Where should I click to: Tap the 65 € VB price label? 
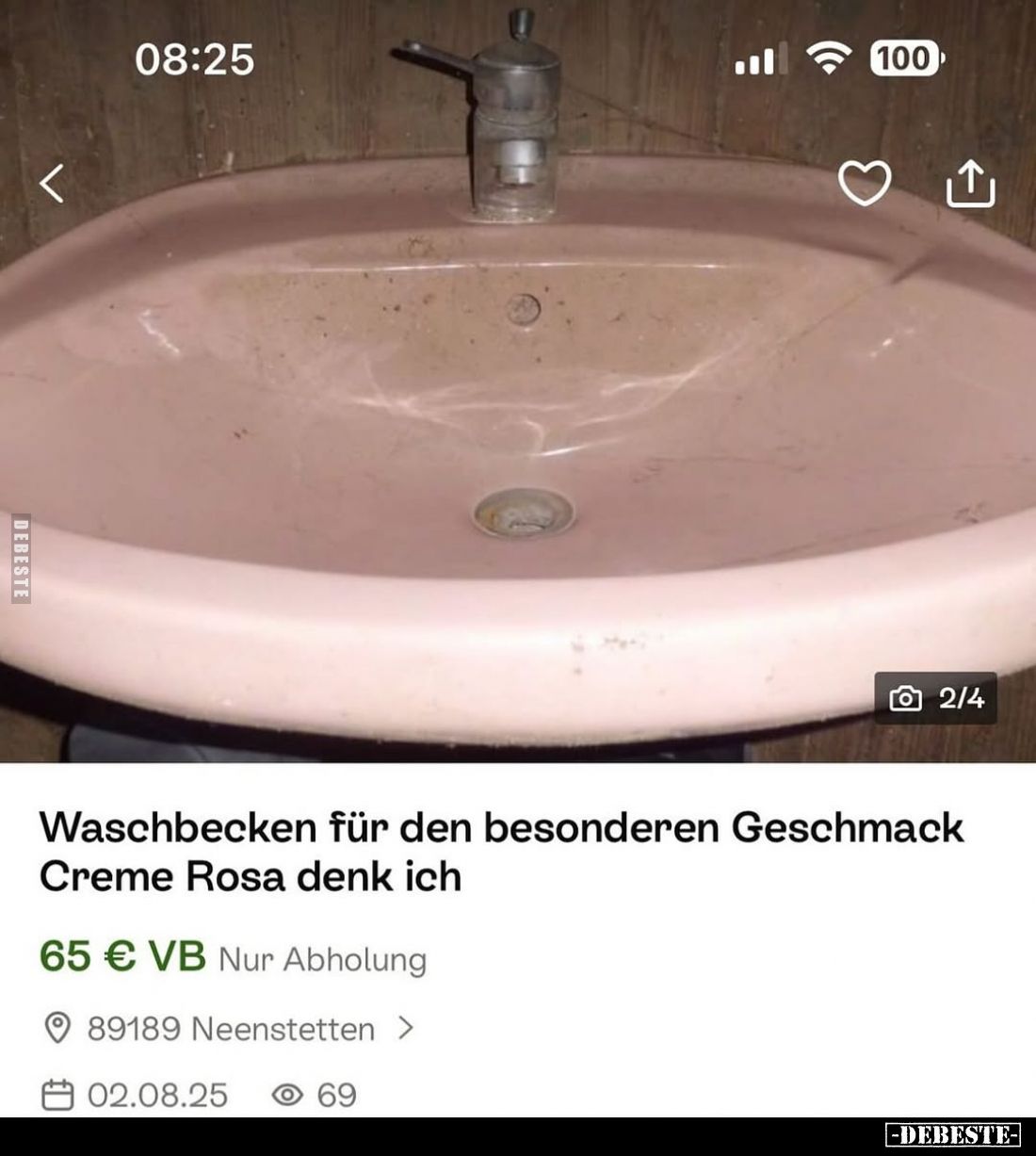coord(121,958)
